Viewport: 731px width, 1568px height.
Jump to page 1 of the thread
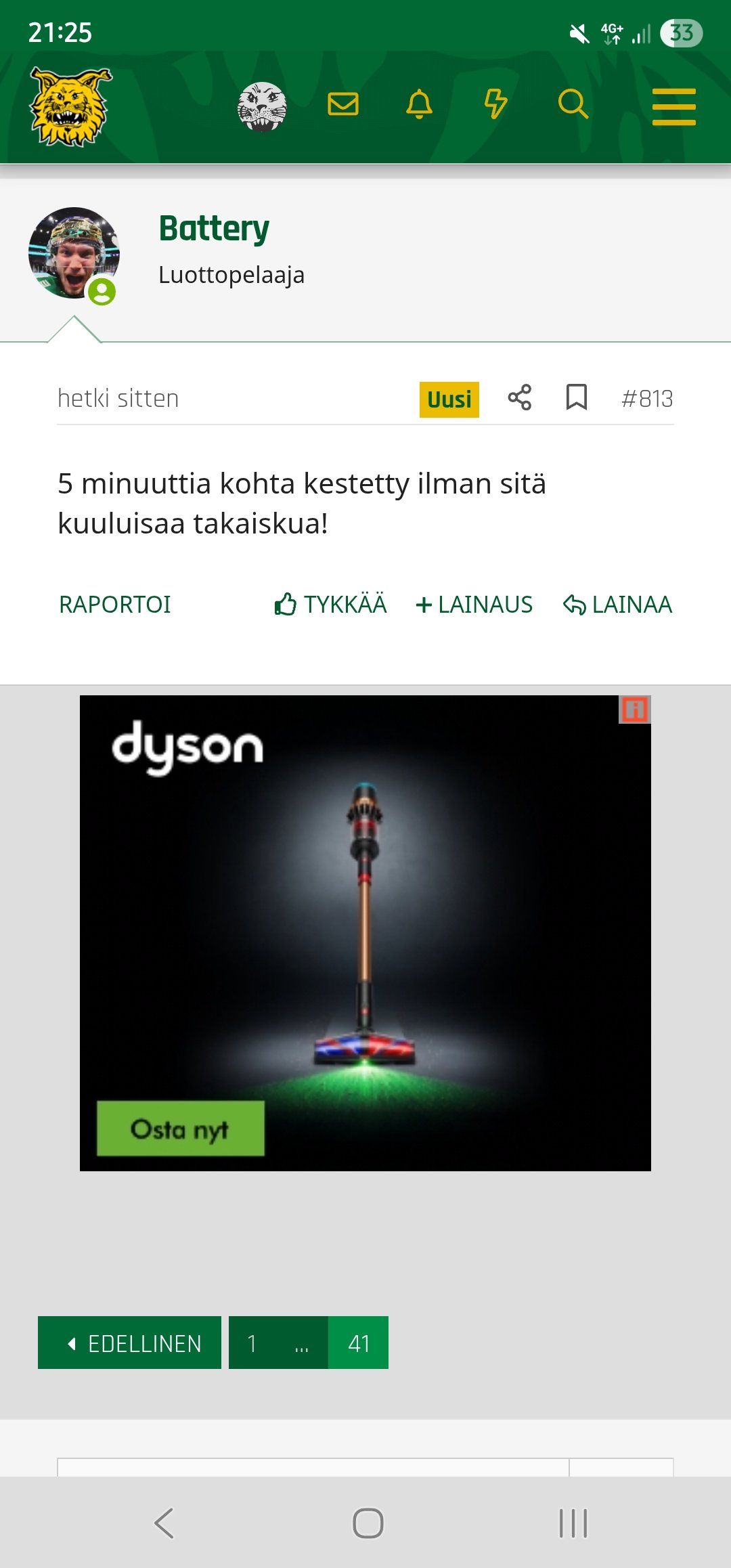pyautogui.click(x=252, y=1343)
